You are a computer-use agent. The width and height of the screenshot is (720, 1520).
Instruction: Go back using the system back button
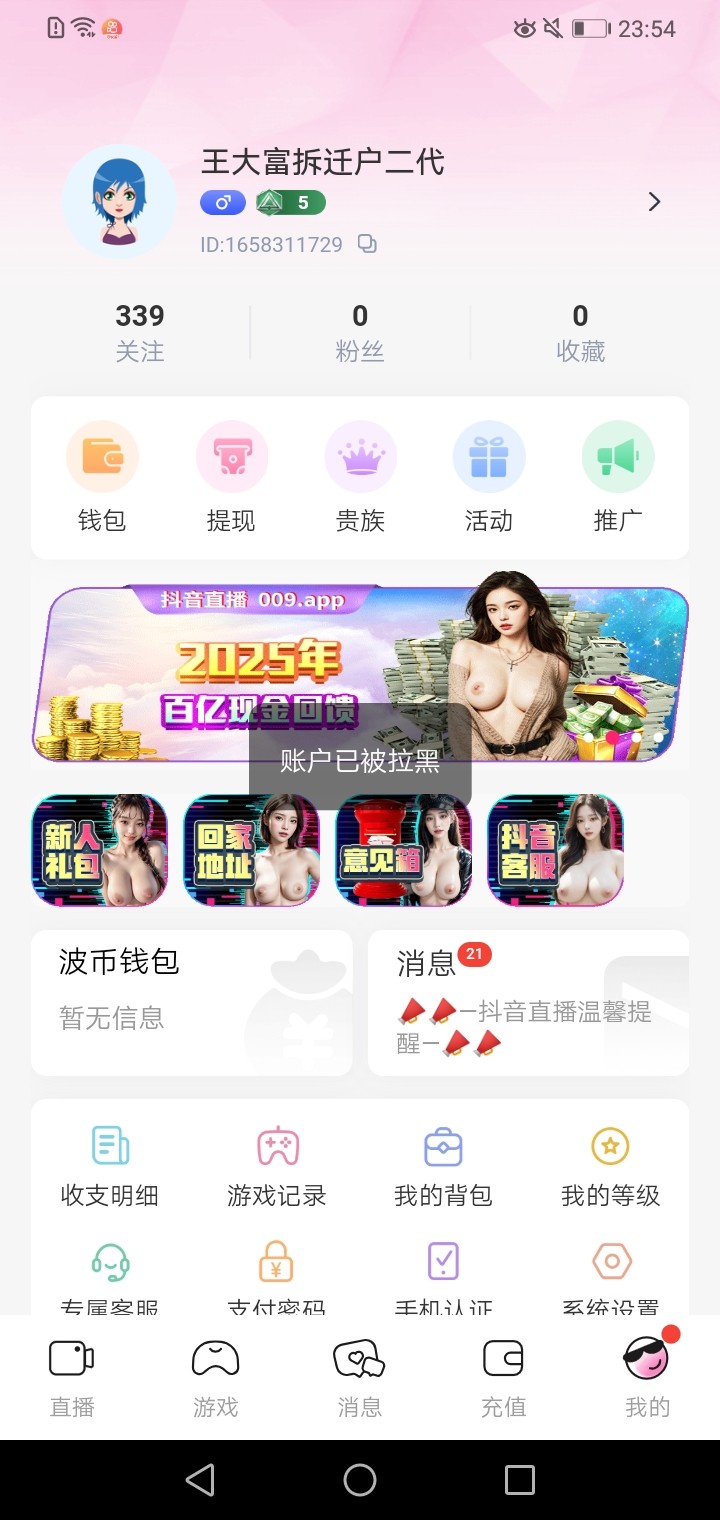pos(200,1480)
